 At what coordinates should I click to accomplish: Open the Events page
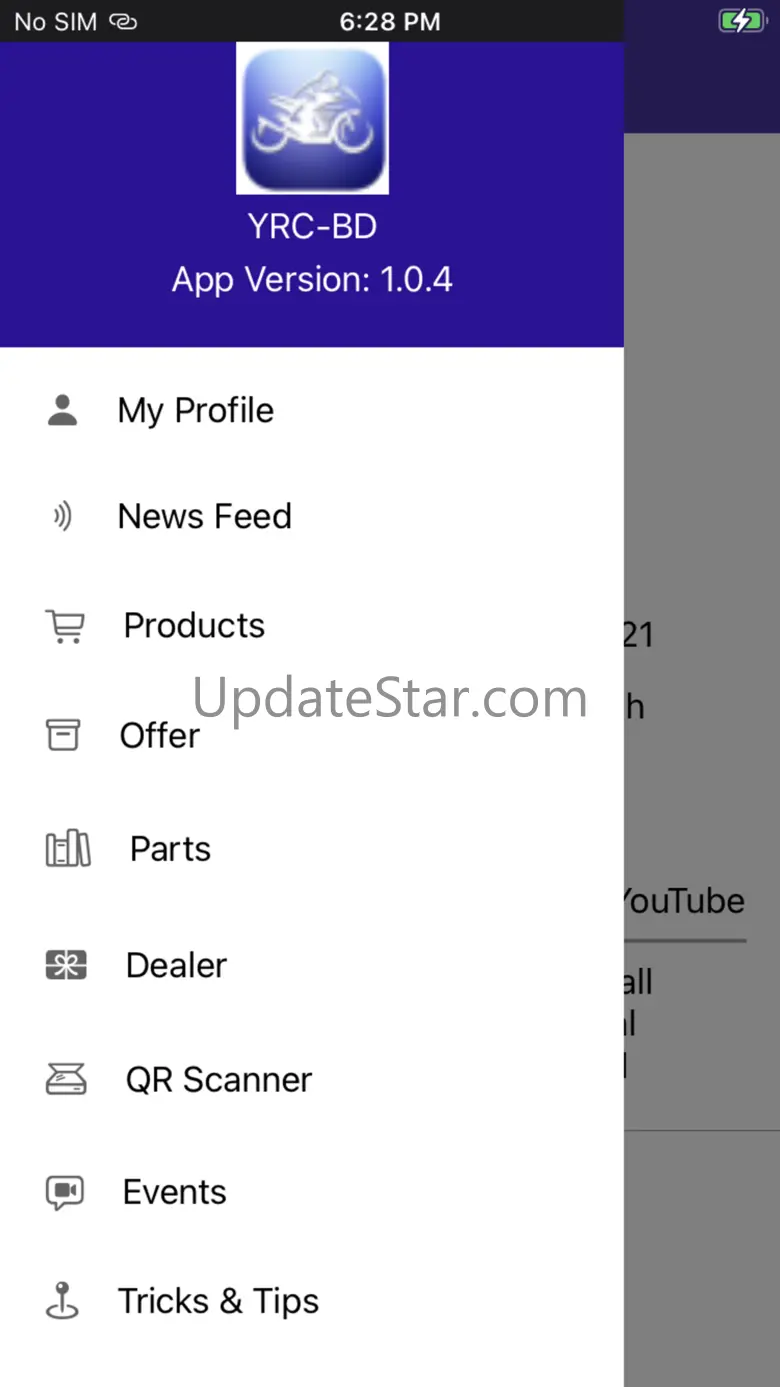[312, 1192]
